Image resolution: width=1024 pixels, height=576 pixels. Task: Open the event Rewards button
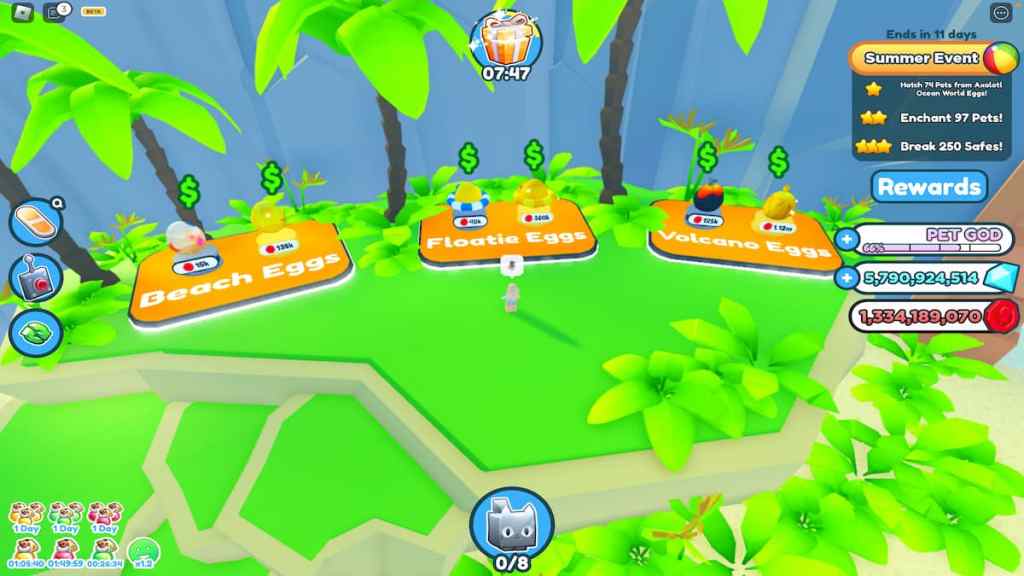tap(929, 186)
